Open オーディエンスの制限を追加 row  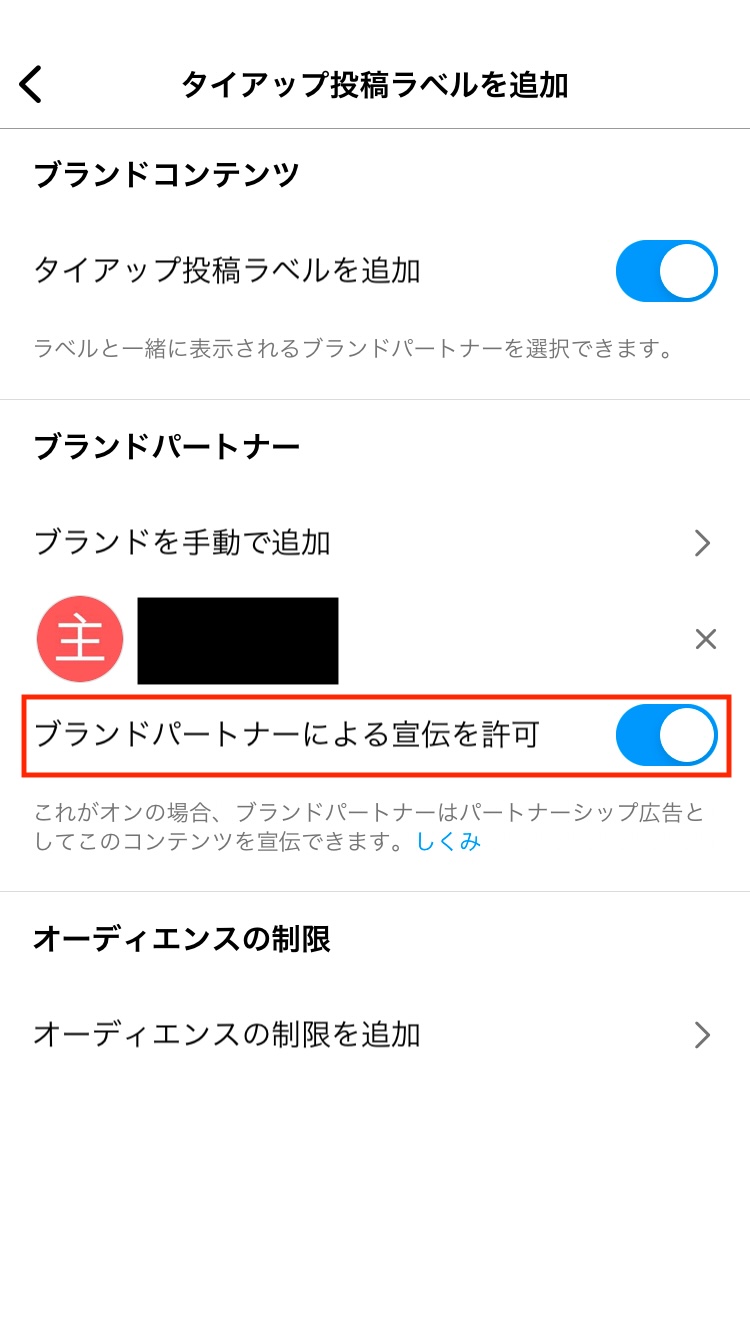375,1034
